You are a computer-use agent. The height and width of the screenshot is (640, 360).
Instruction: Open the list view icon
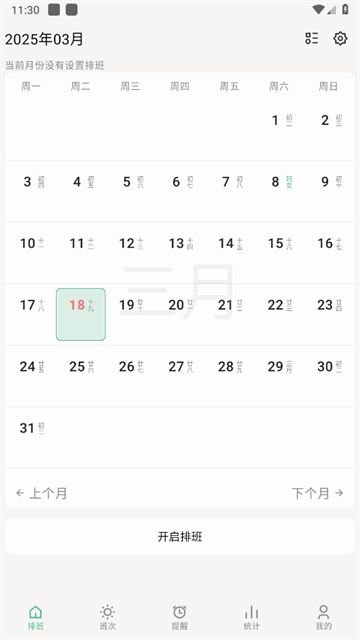312,38
